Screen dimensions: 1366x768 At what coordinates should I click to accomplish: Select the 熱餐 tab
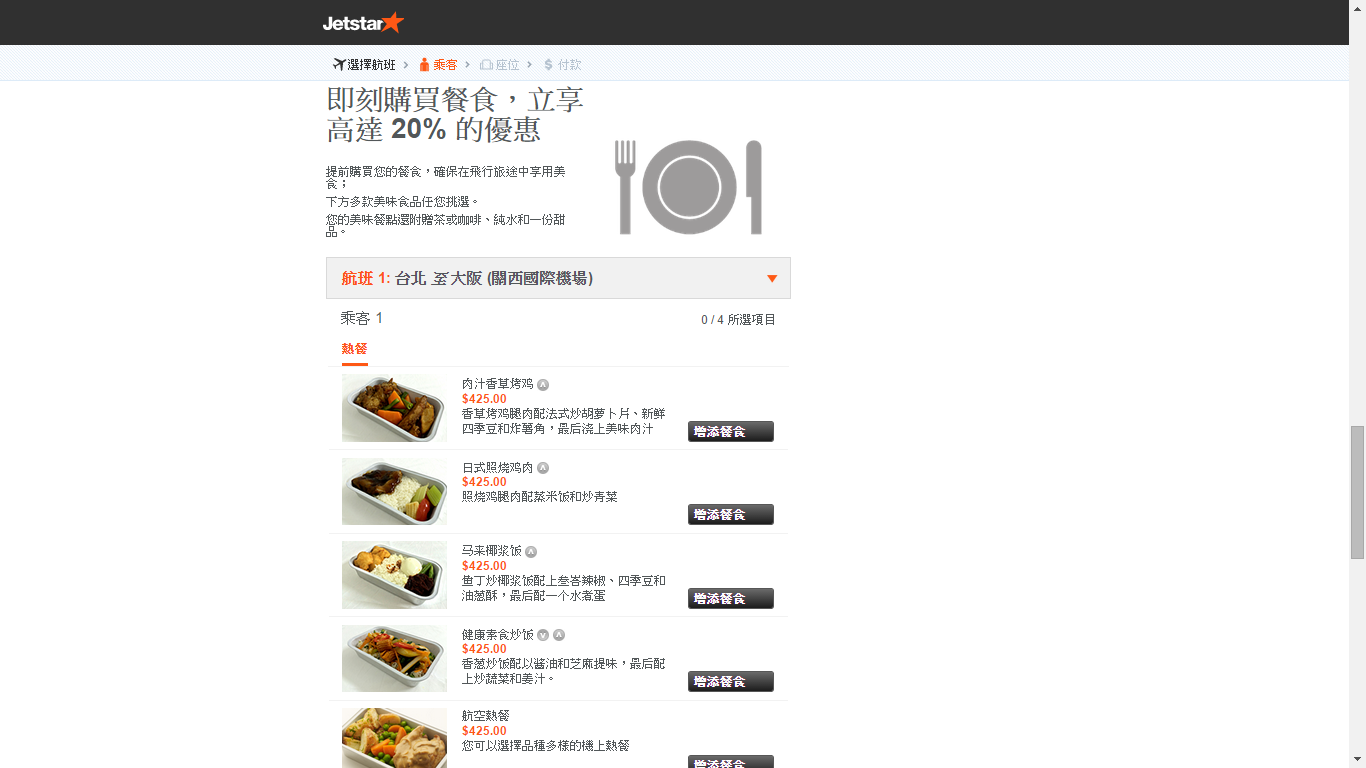coord(354,349)
